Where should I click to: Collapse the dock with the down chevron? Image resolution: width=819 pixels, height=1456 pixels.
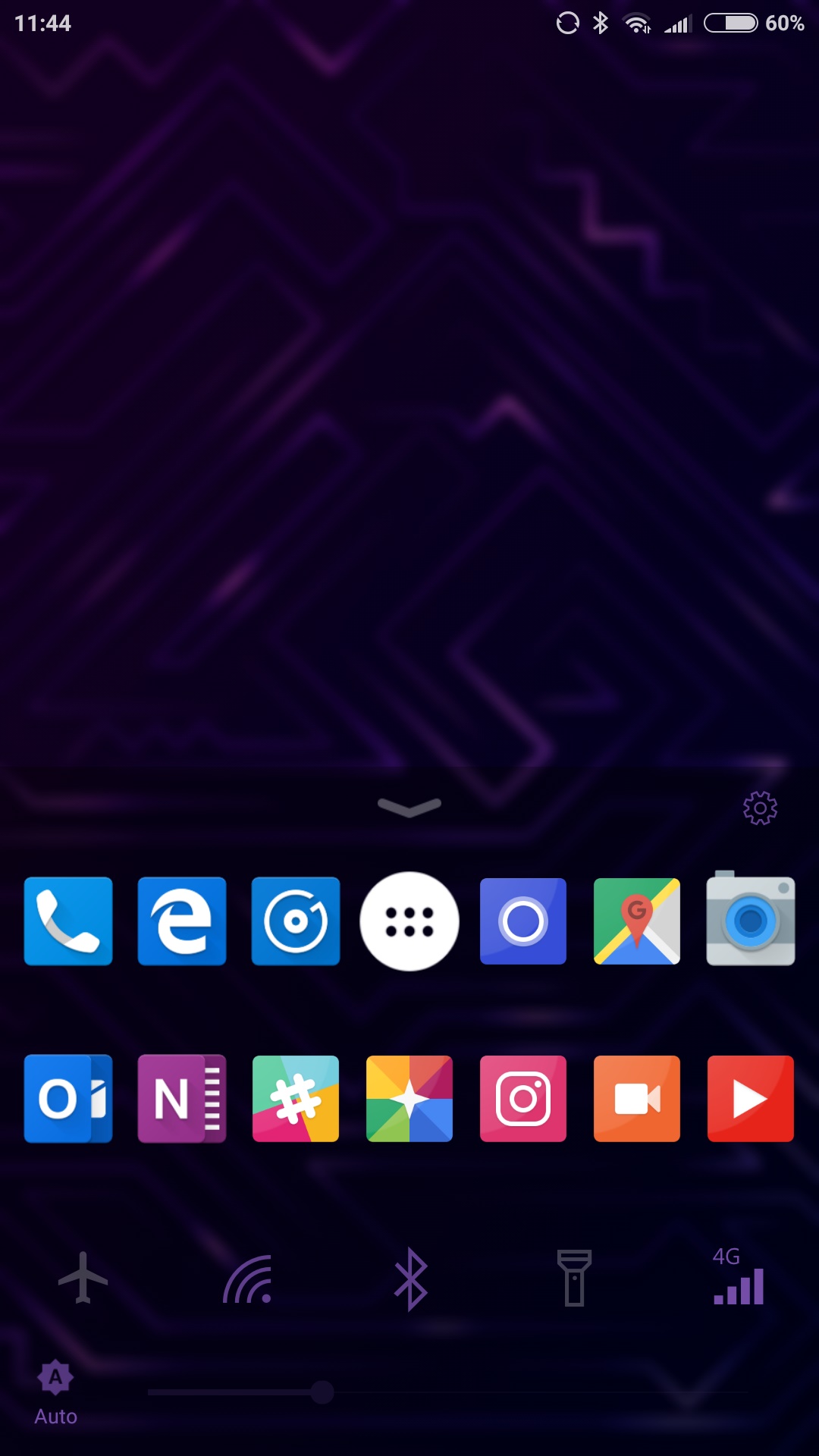coord(409,808)
